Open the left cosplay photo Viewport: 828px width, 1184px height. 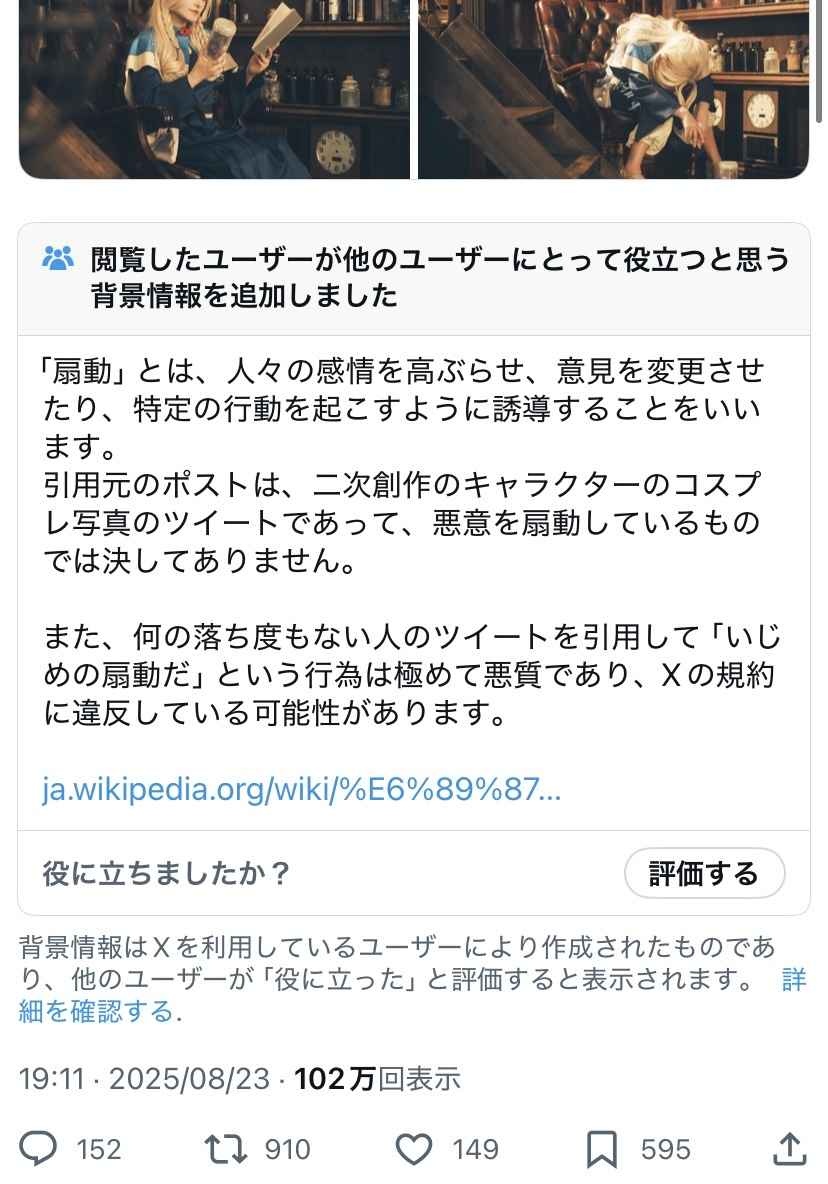[214, 88]
